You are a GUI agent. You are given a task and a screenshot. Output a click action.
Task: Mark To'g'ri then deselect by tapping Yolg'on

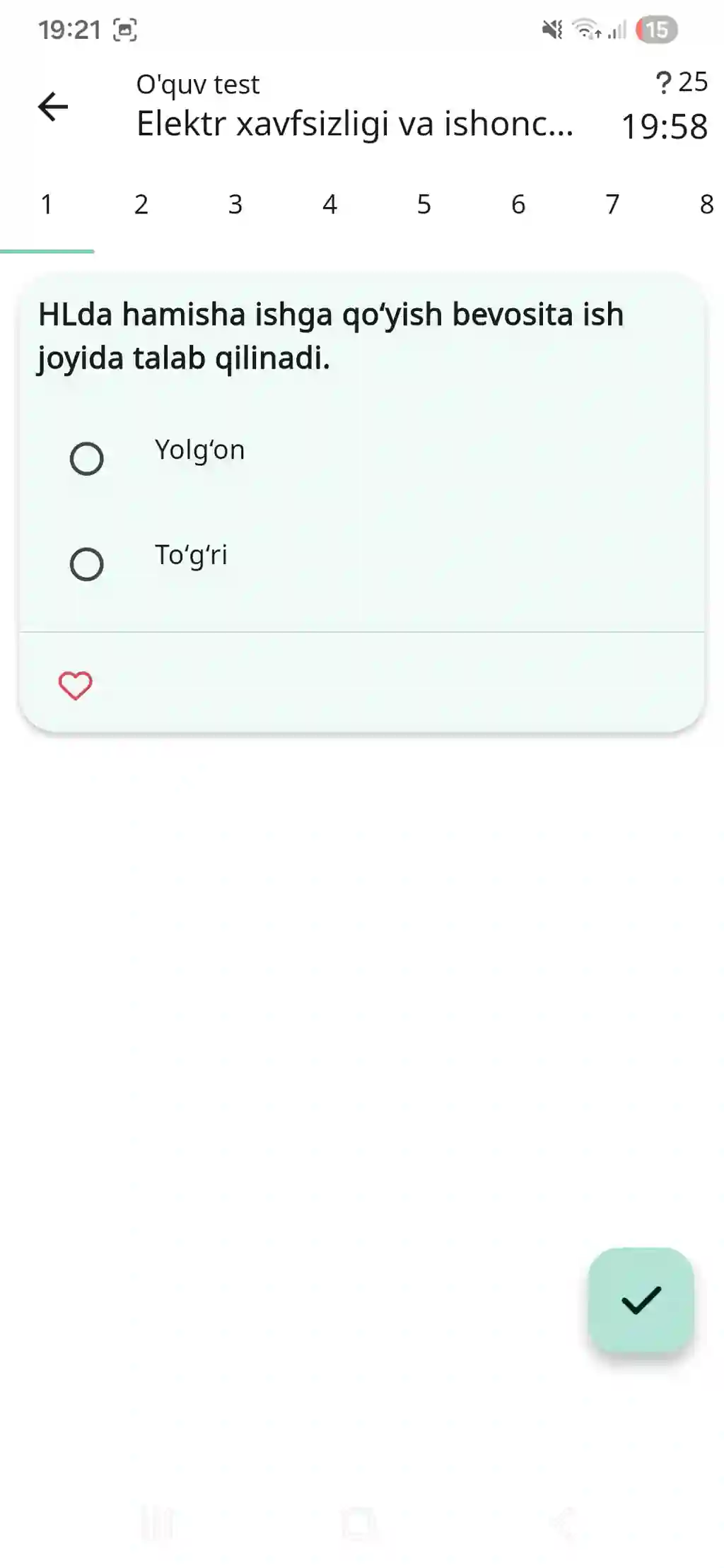click(87, 457)
